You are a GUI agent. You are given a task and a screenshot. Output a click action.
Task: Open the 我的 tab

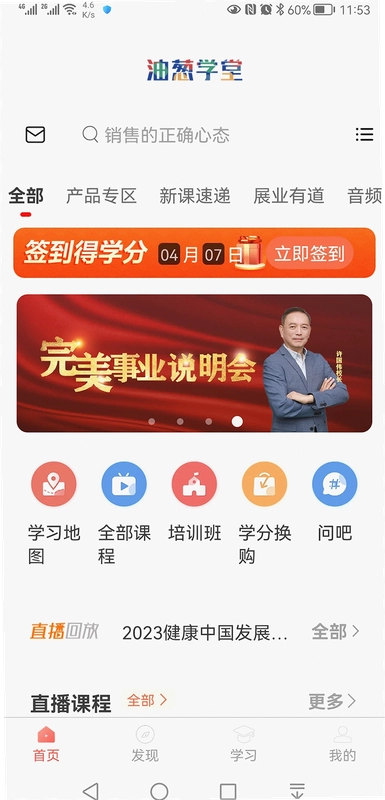coord(342,744)
